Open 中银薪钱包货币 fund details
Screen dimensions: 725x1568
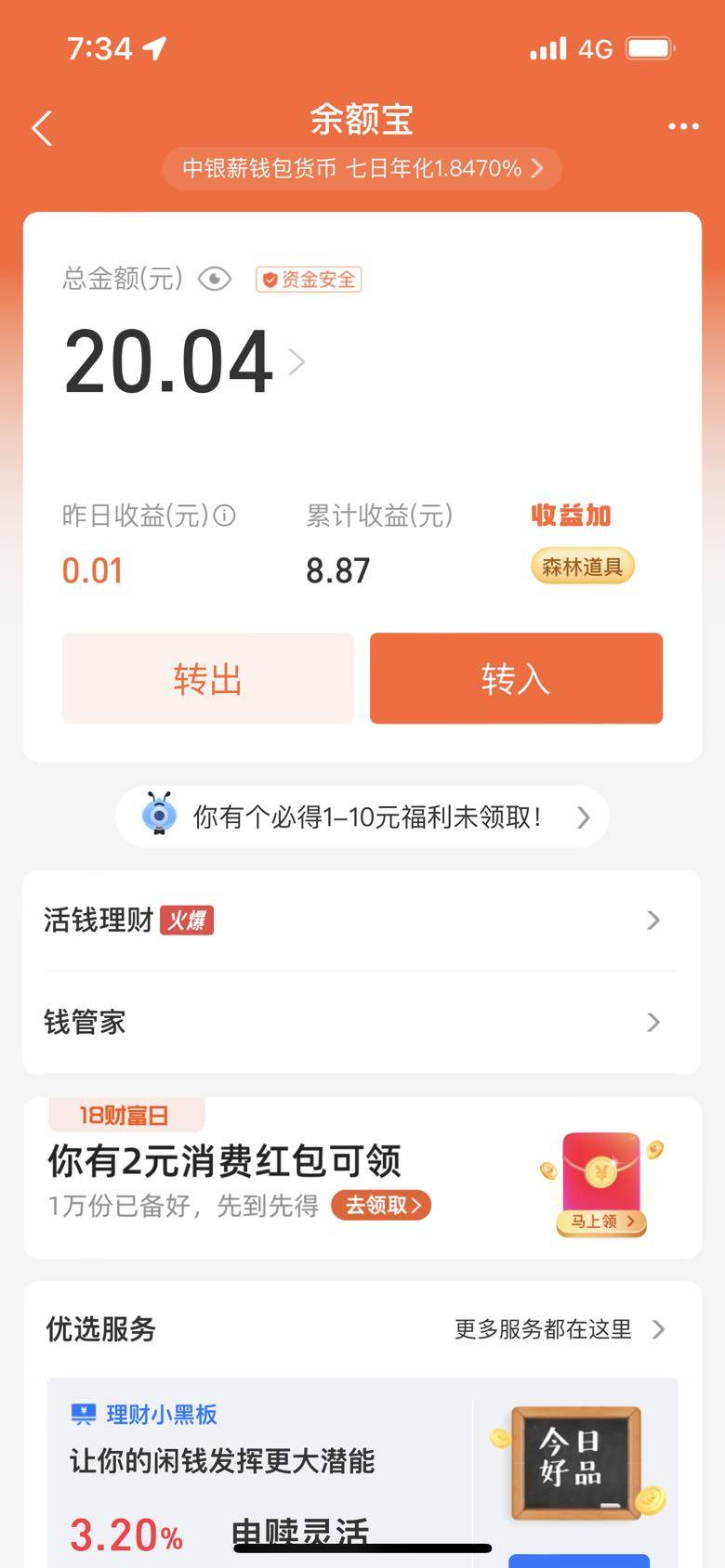coord(362,168)
